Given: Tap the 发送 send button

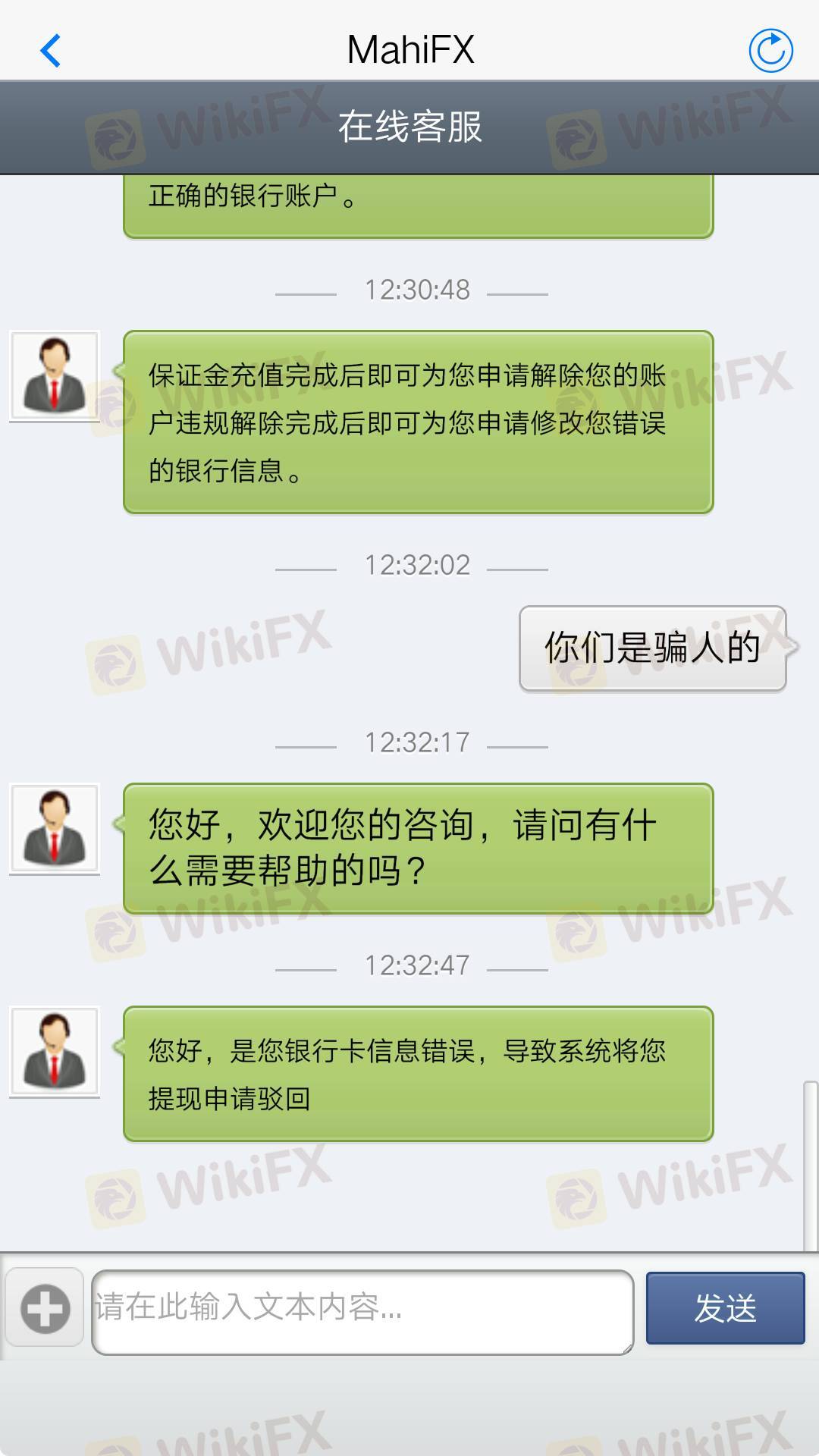Looking at the screenshot, I should pyautogui.click(x=725, y=1308).
